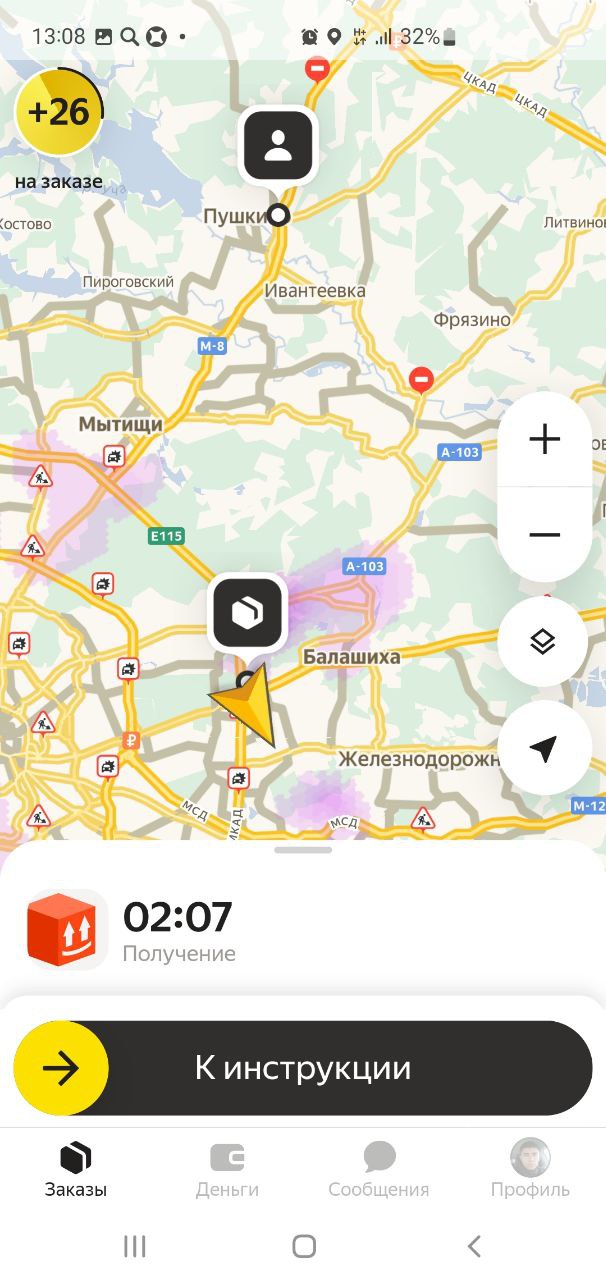Open the +26 на заказе badge
Screen dimensions: 606x1280
pyautogui.click(x=58, y=112)
